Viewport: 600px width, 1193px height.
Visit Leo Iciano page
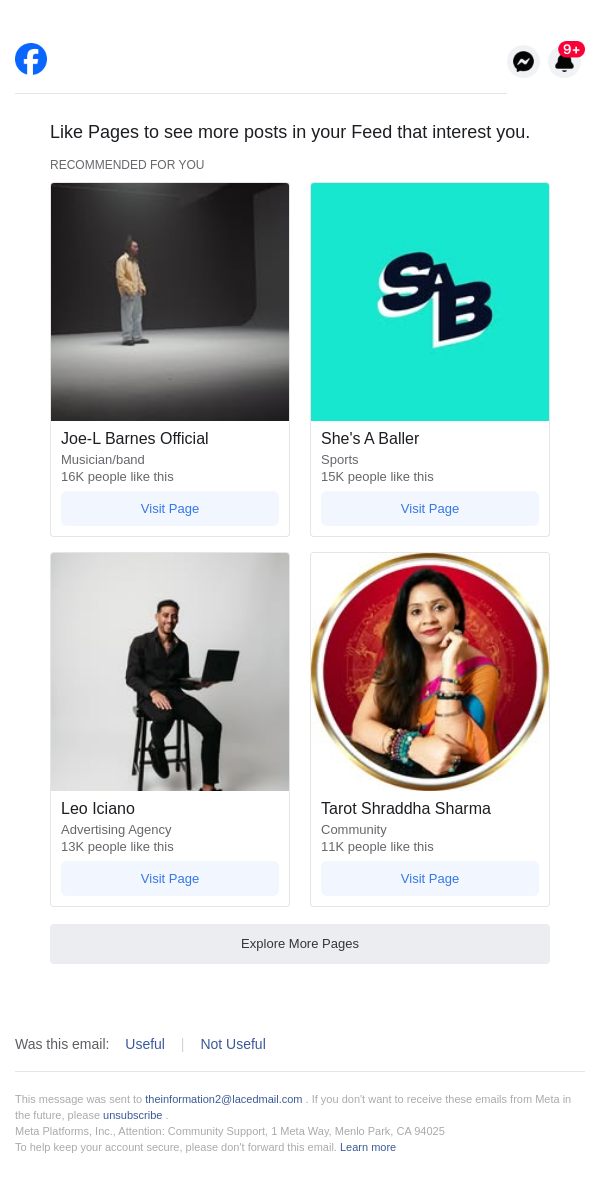pyautogui.click(x=170, y=879)
